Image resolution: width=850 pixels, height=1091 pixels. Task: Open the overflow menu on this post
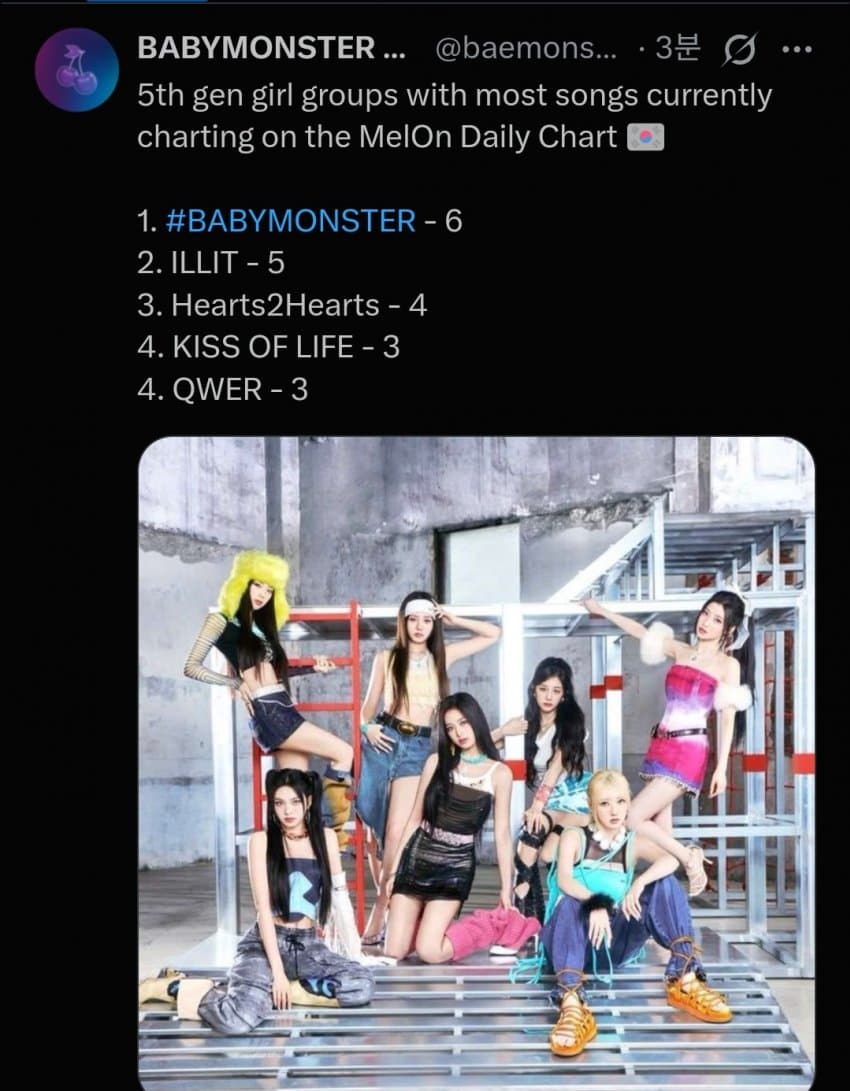(796, 50)
